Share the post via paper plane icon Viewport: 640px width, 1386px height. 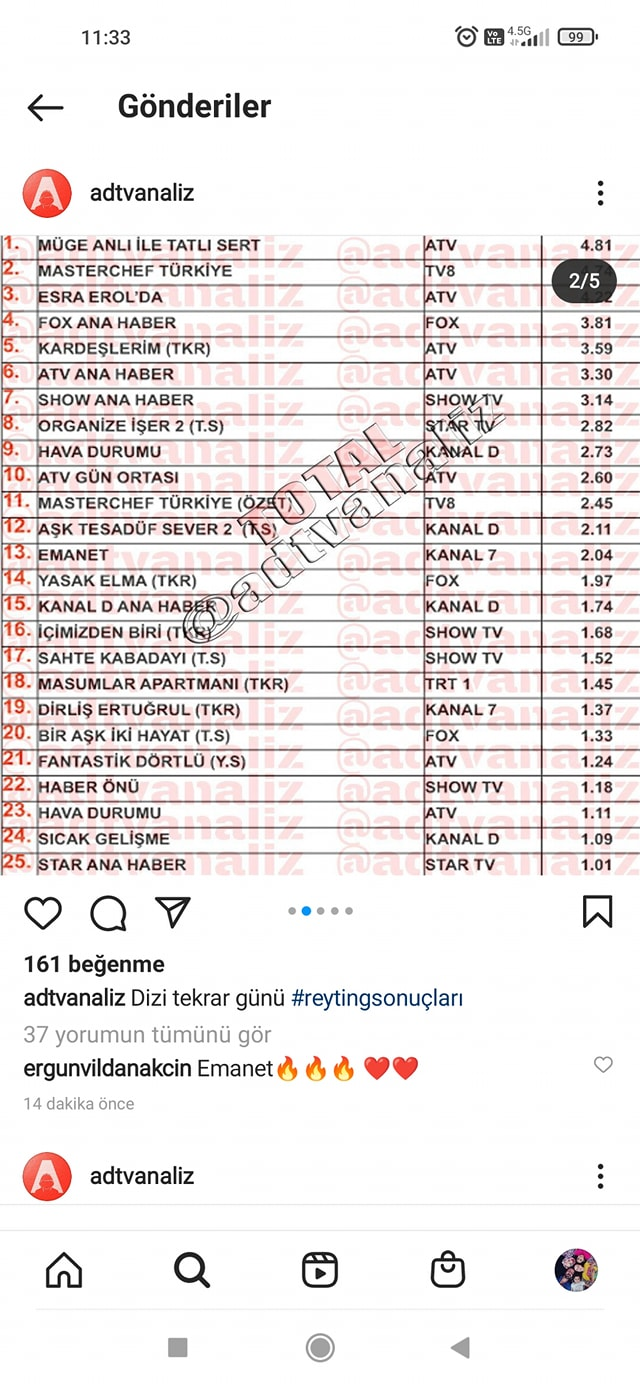[x=172, y=911]
